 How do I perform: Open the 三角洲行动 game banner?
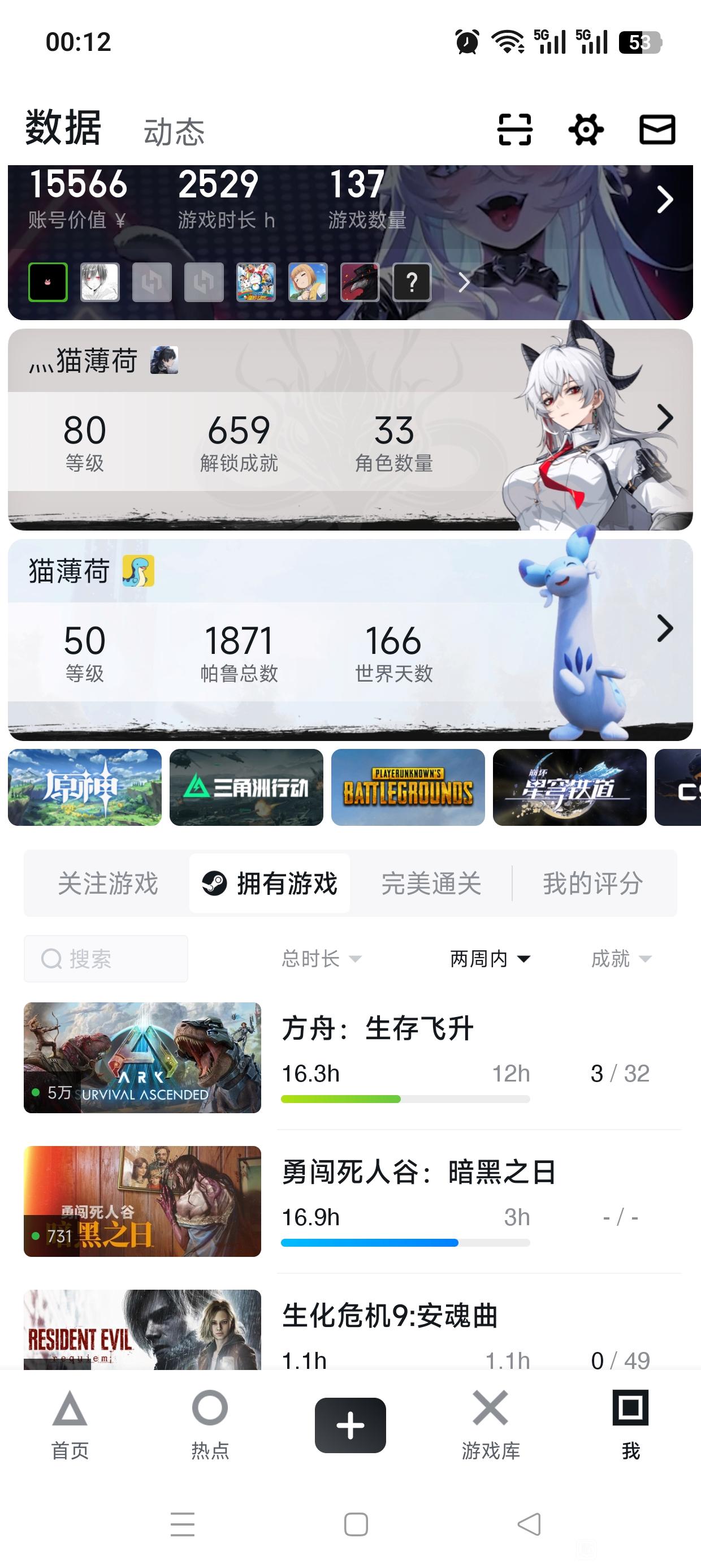tap(246, 787)
